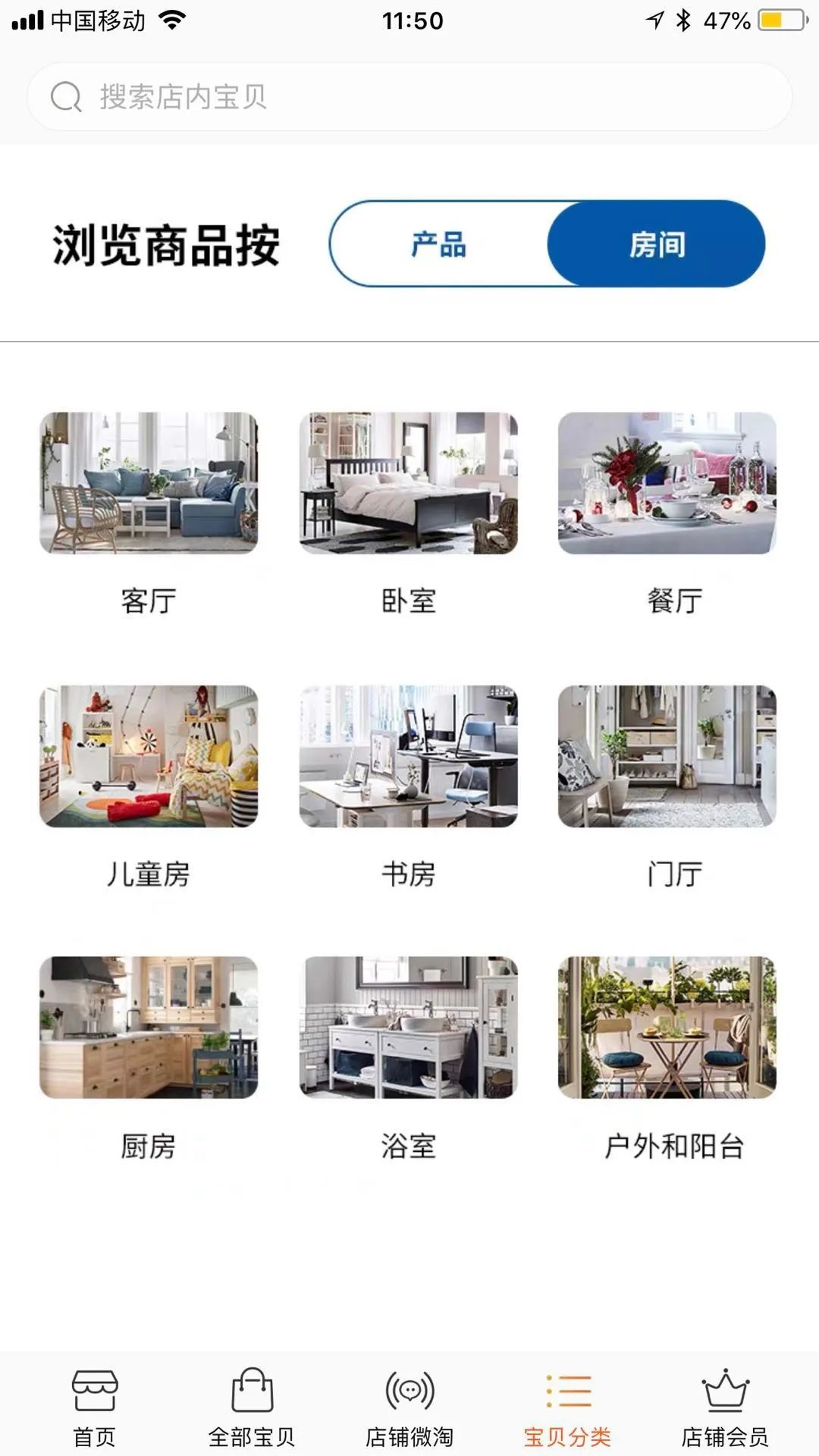This screenshot has width=819, height=1456.
Task: Open the 浴室 category
Action: tap(409, 1028)
